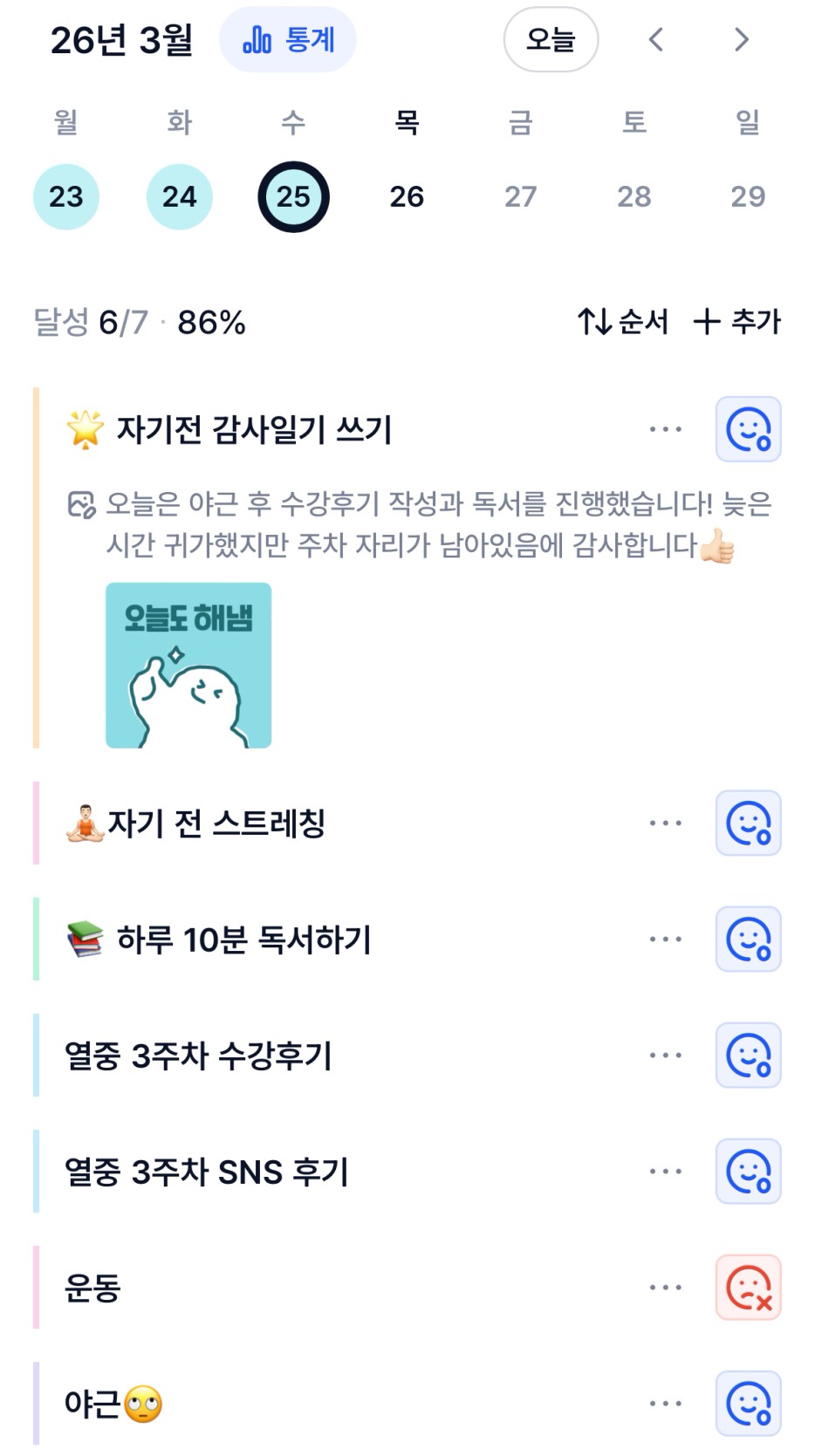
Task: Open options for 자기 전 스트레칭
Action: pos(665,823)
